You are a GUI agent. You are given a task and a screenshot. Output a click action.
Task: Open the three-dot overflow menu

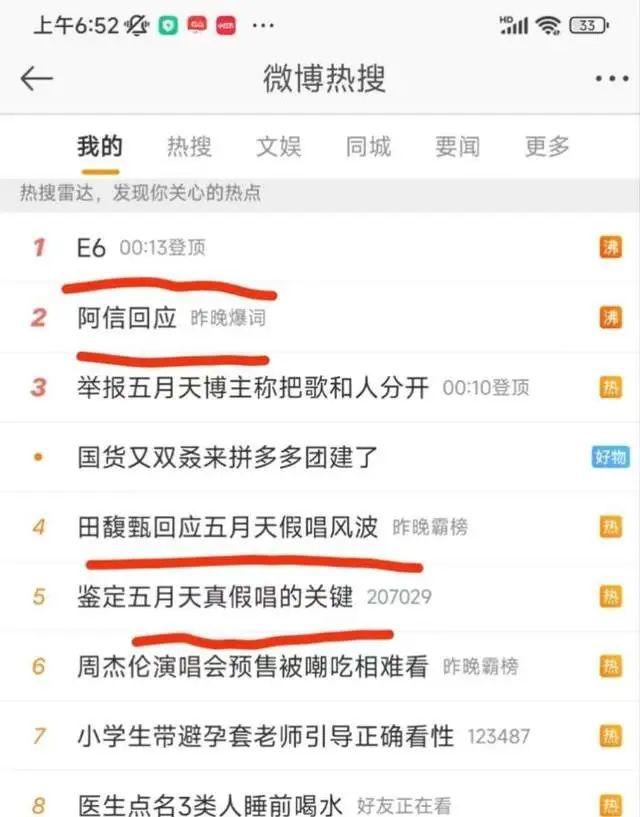(610, 79)
